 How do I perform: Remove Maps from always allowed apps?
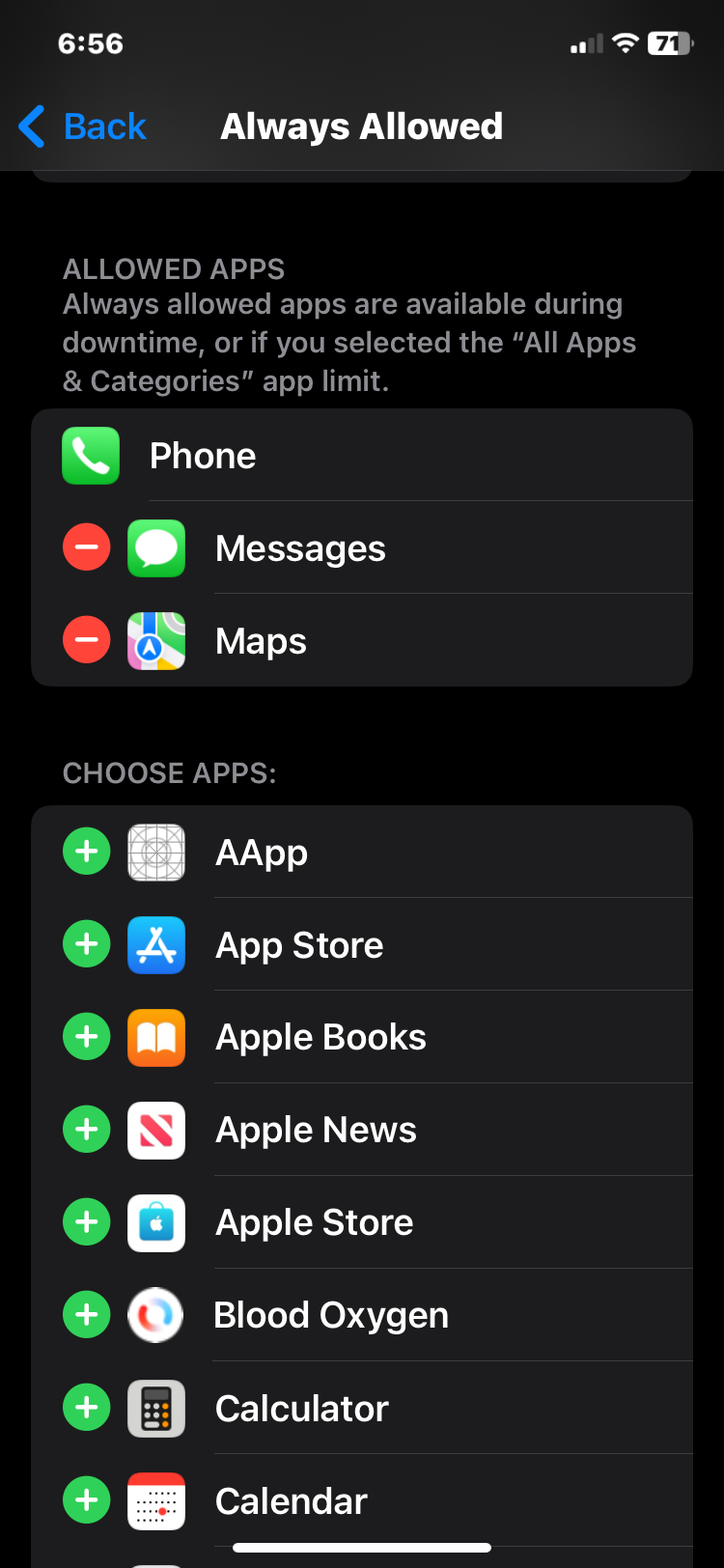[x=87, y=640]
